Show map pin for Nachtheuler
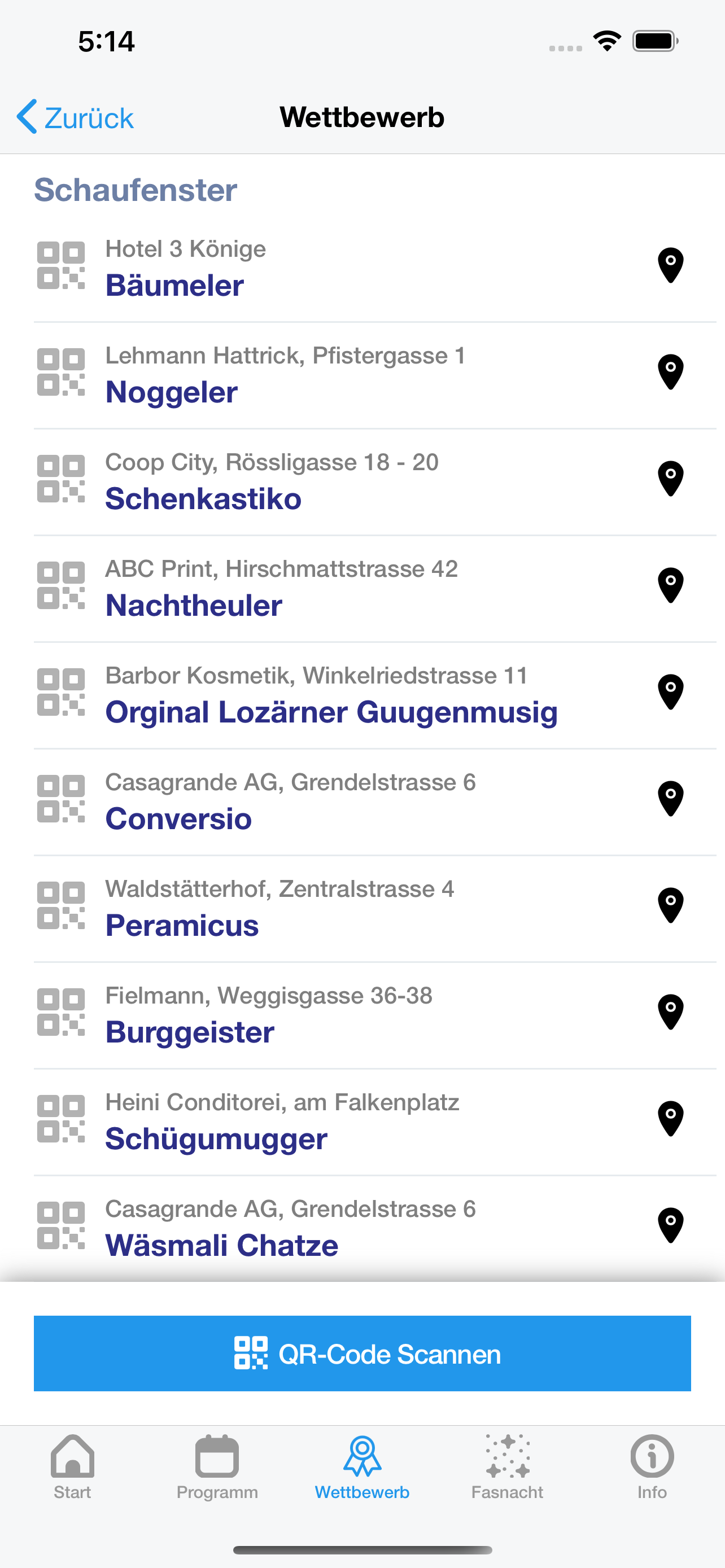725x1568 pixels. pyautogui.click(x=671, y=585)
